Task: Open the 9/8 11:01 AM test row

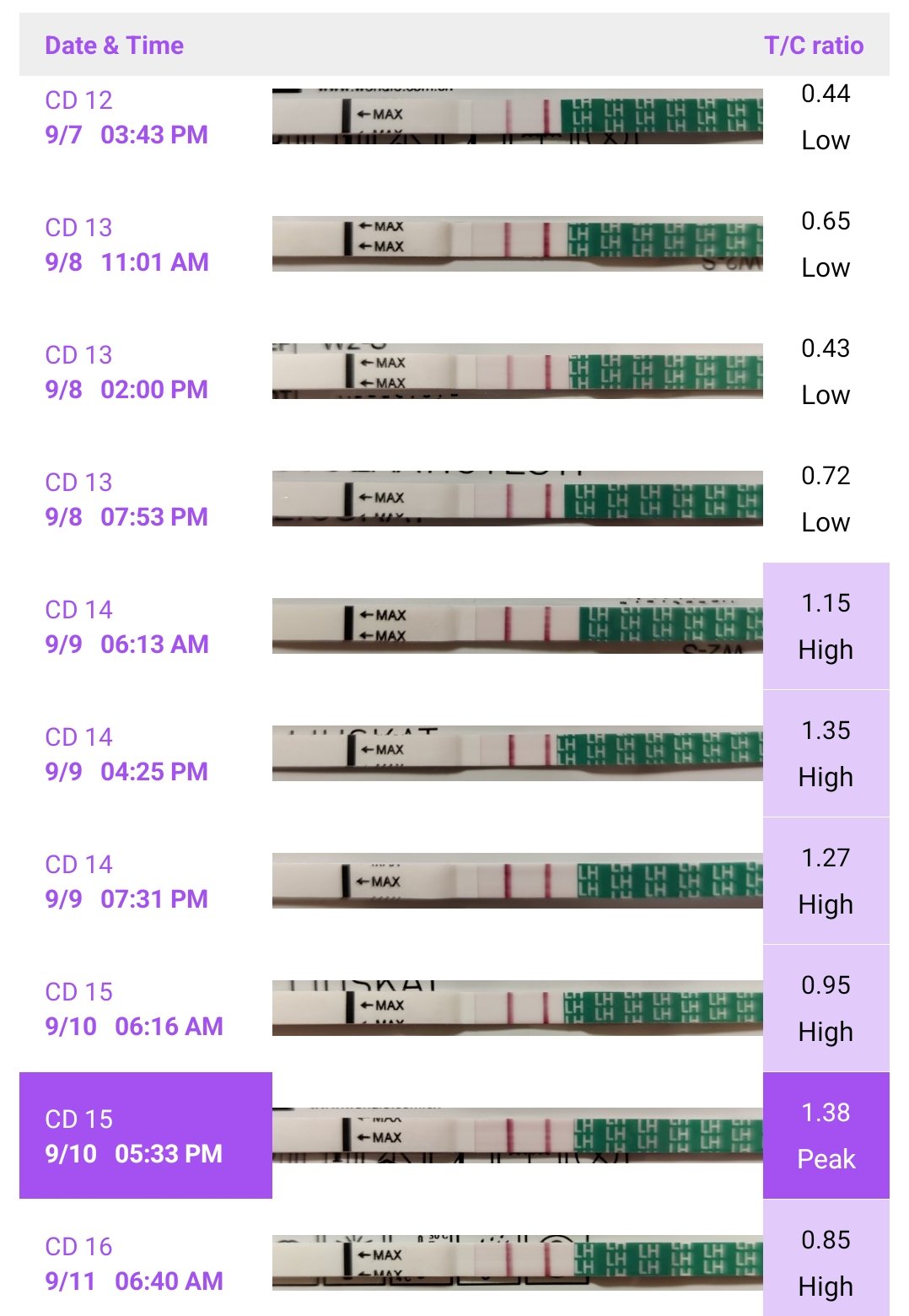Action: tap(454, 245)
